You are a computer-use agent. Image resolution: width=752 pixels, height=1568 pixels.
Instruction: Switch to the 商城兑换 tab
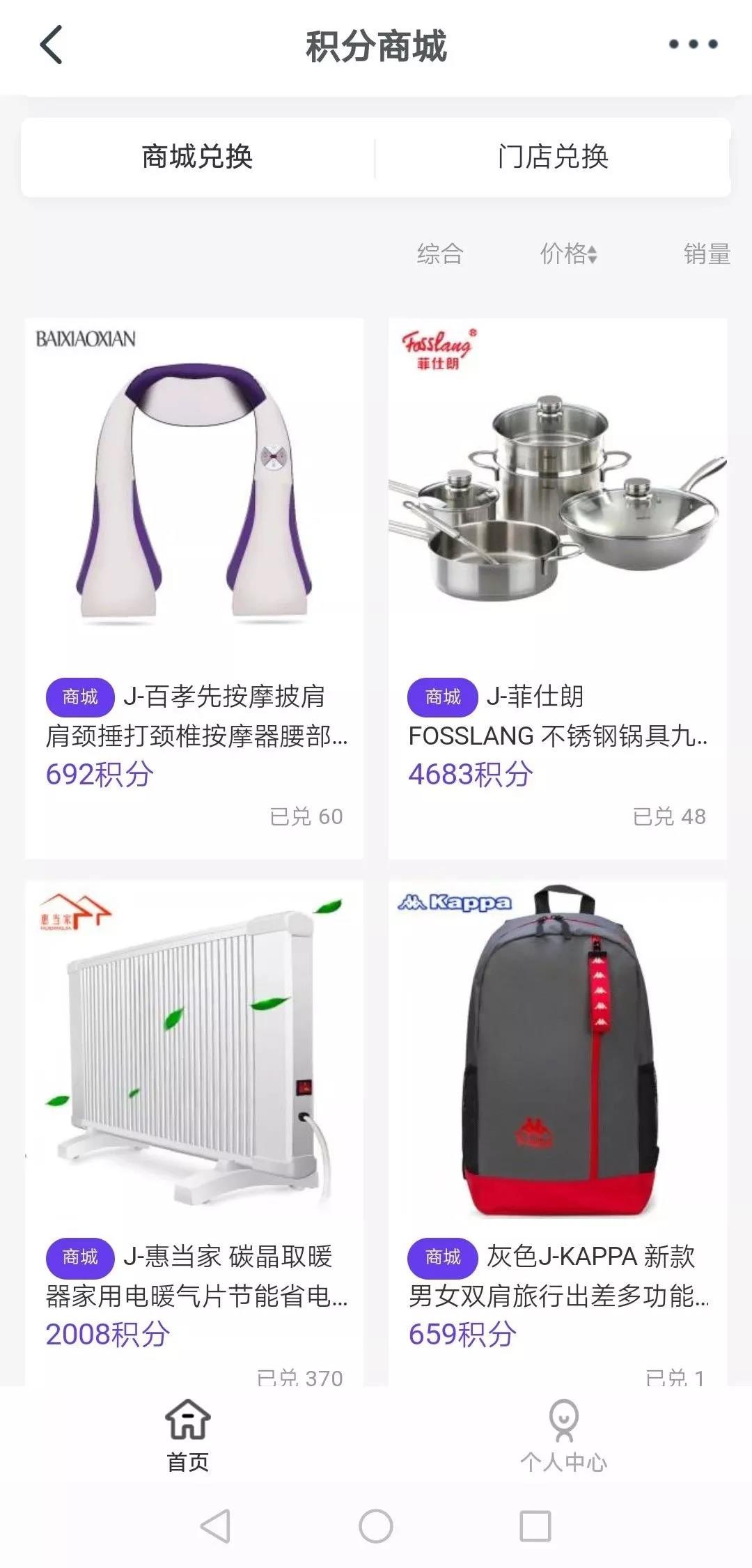(x=198, y=157)
